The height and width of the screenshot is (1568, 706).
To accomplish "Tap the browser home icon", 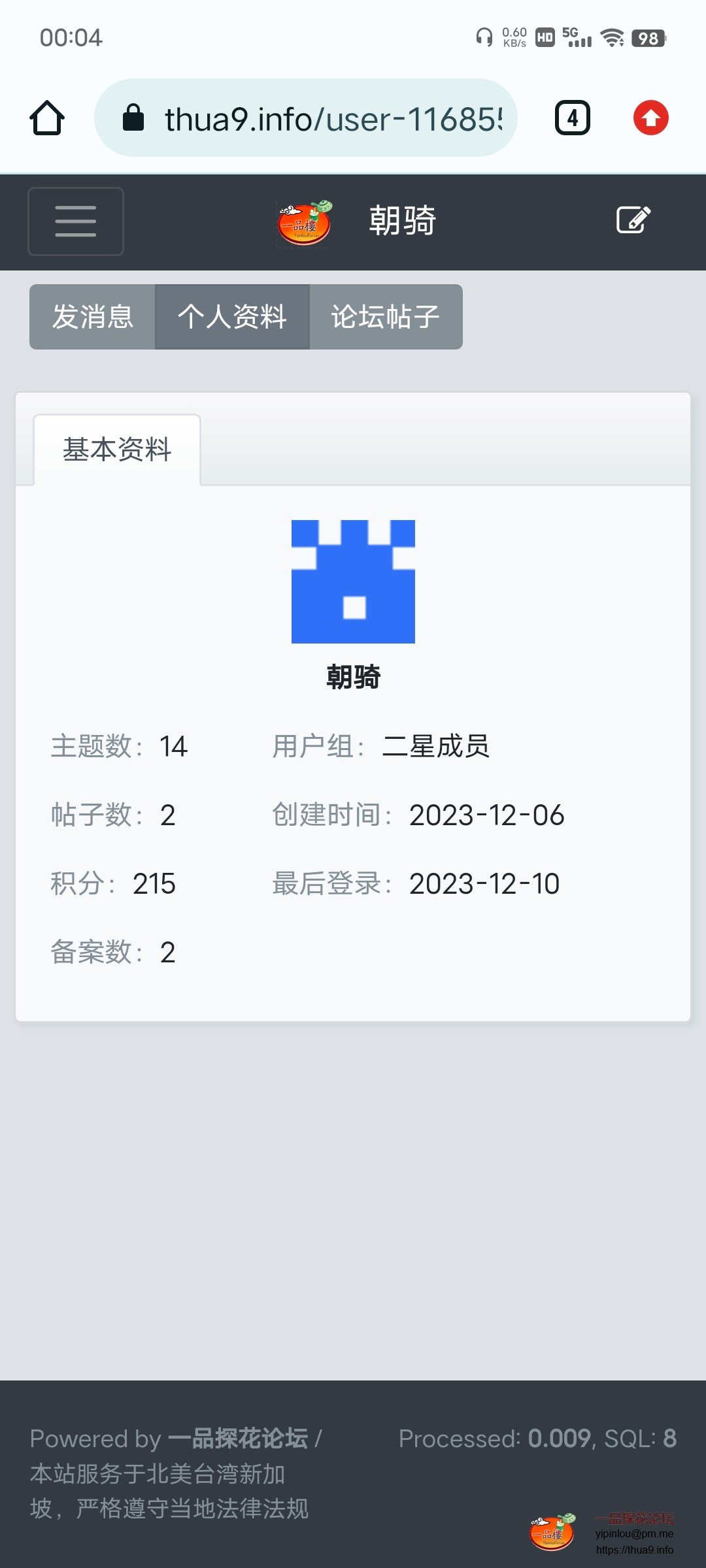I will point(46,118).
